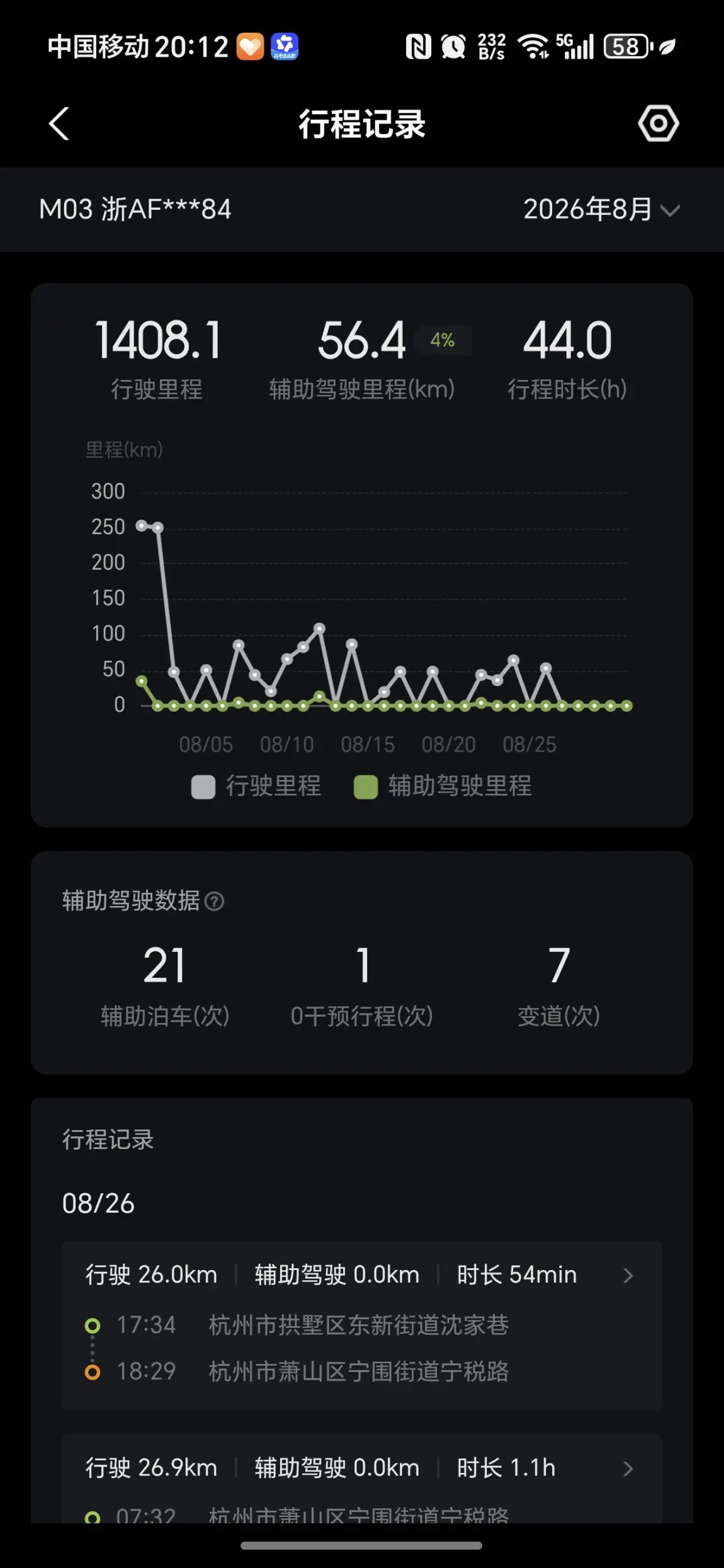Open the 2026年8月 month dropdown
The height and width of the screenshot is (1568, 724).
coord(601,209)
